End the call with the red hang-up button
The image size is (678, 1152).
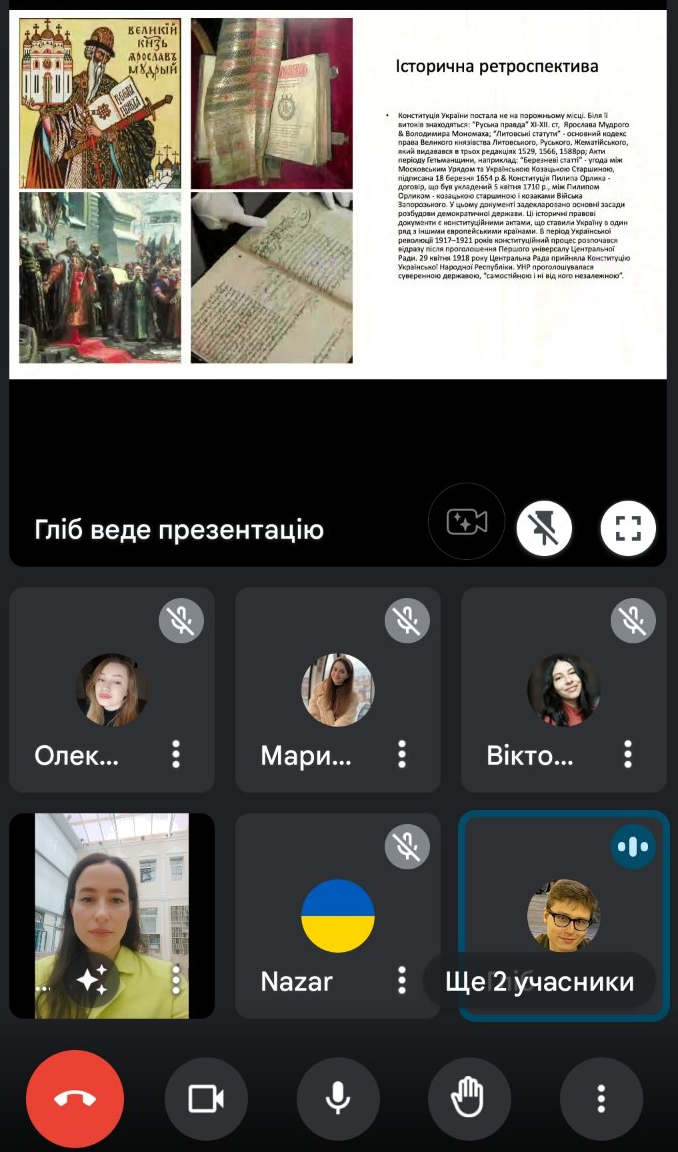point(75,1099)
